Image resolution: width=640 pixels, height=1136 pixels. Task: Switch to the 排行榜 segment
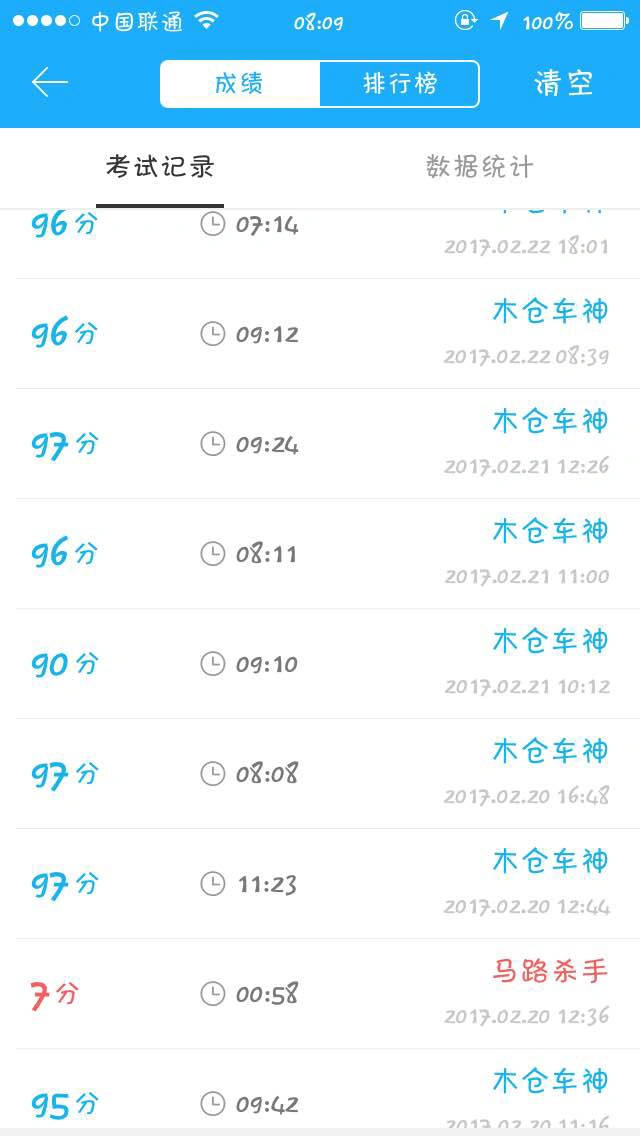point(399,84)
